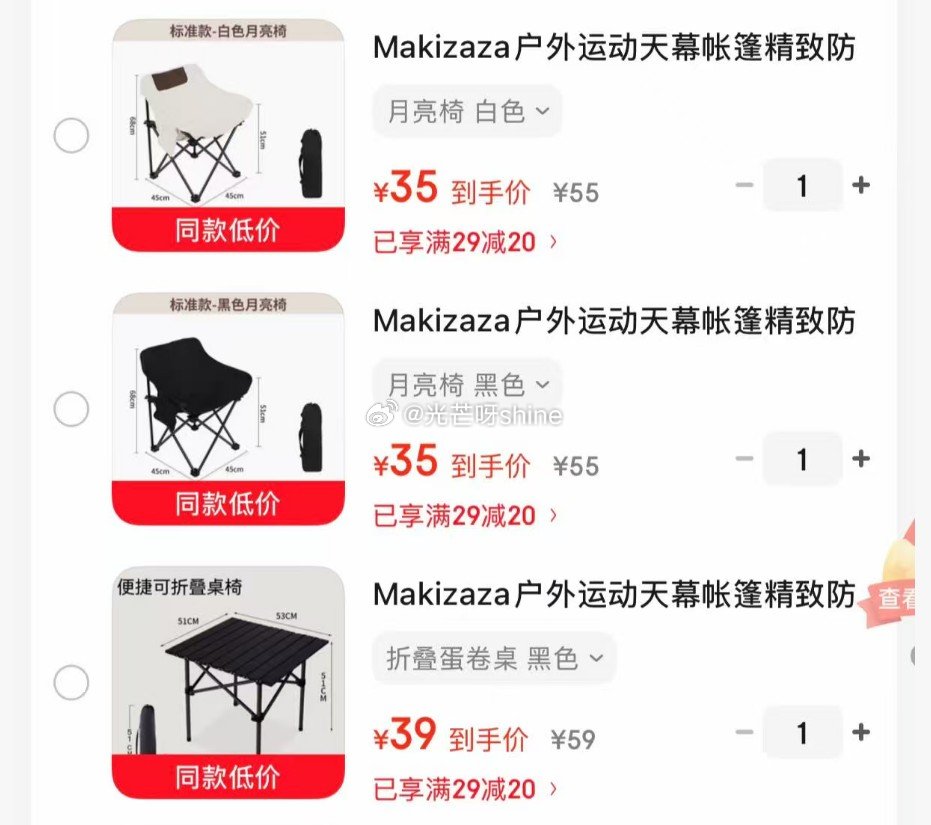Open 已享满29减20 promo for black moon chair

pos(465,516)
